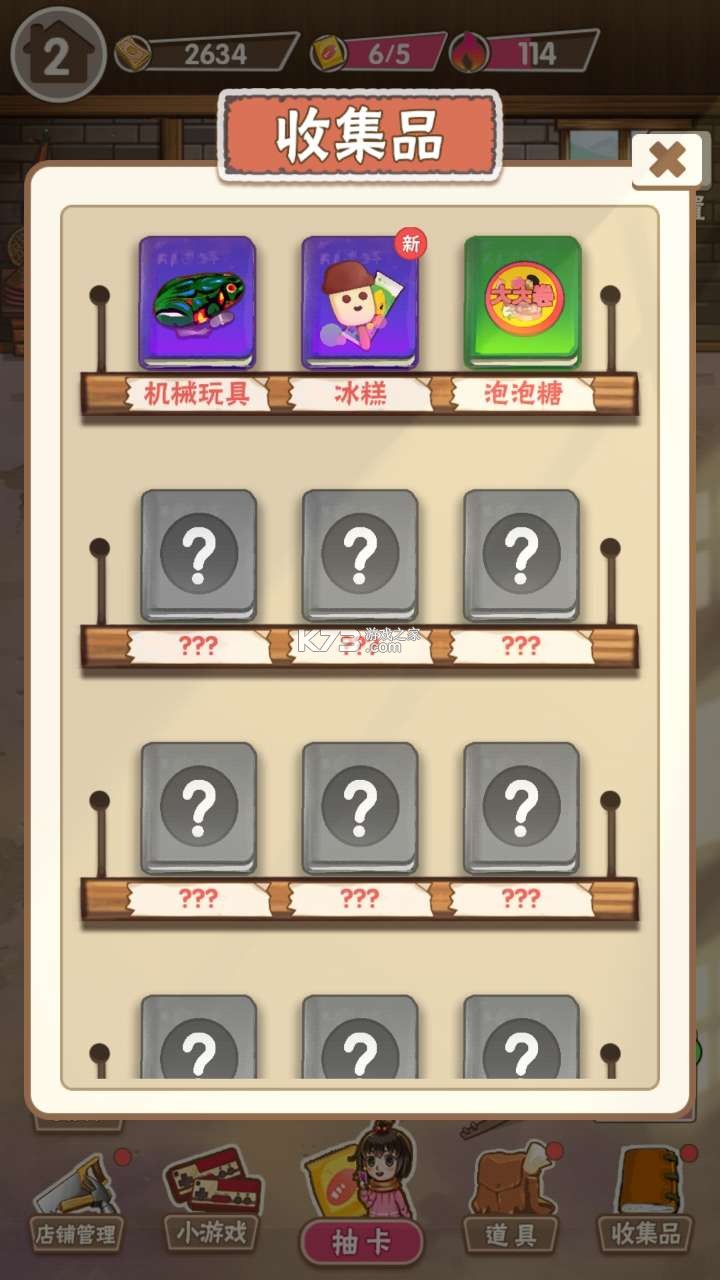Open the 机械玩具 collection book
Screen dimensions: 720x1280
click(197, 303)
